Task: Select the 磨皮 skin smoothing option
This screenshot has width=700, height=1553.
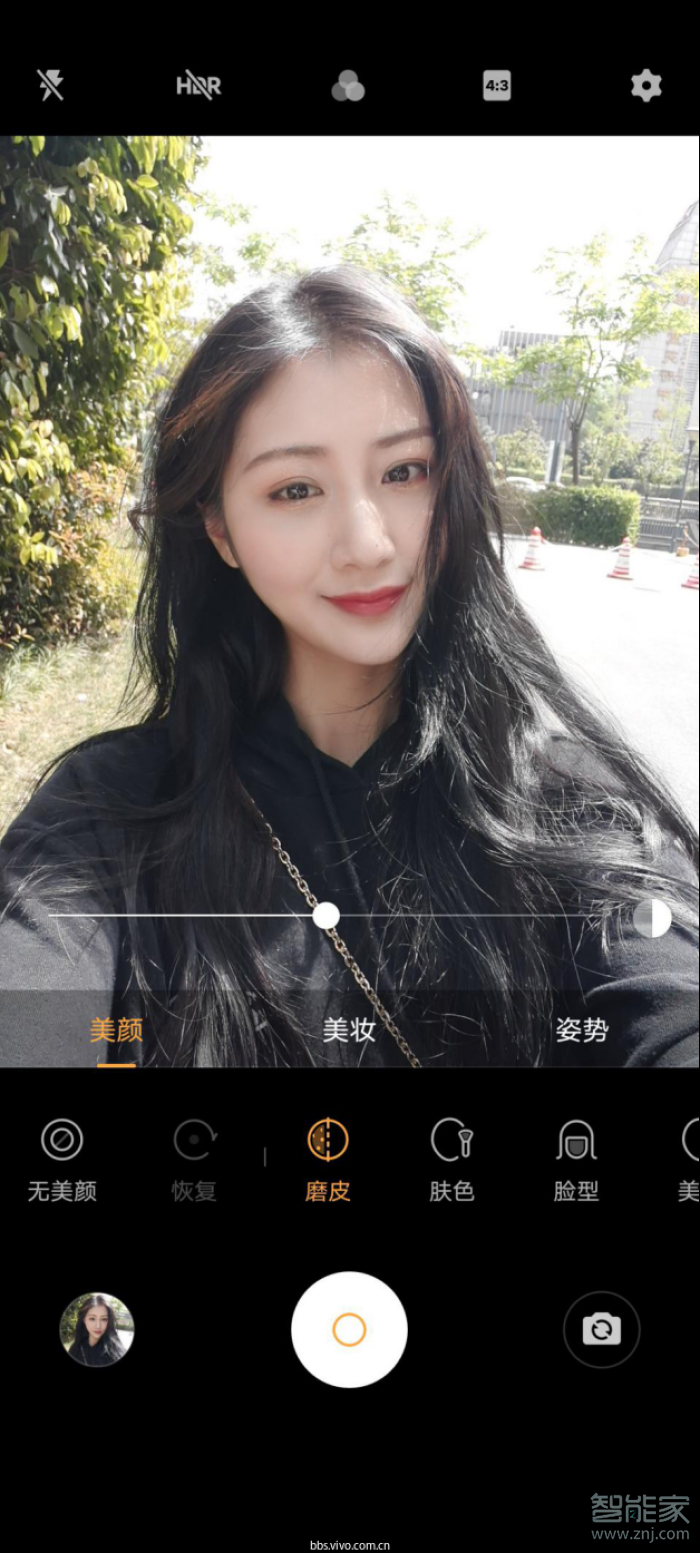Action: click(x=328, y=1160)
